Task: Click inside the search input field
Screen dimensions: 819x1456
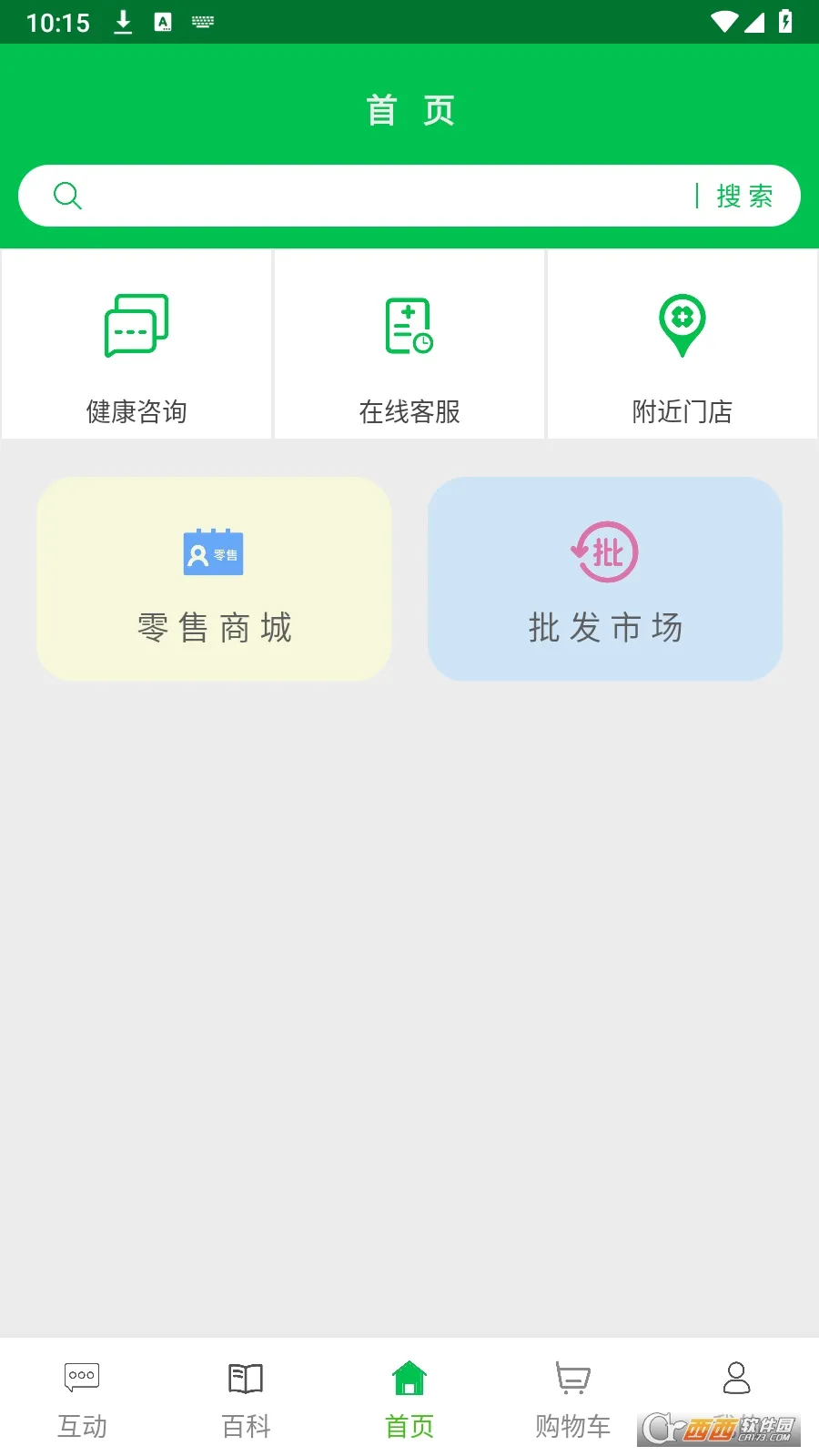Action: 364,195
